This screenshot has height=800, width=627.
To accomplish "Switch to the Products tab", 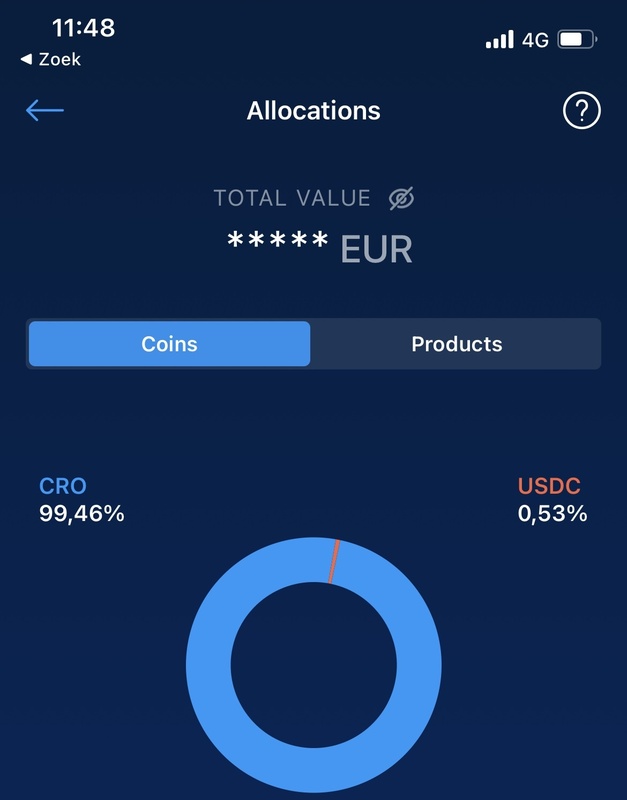I will [x=456, y=344].
